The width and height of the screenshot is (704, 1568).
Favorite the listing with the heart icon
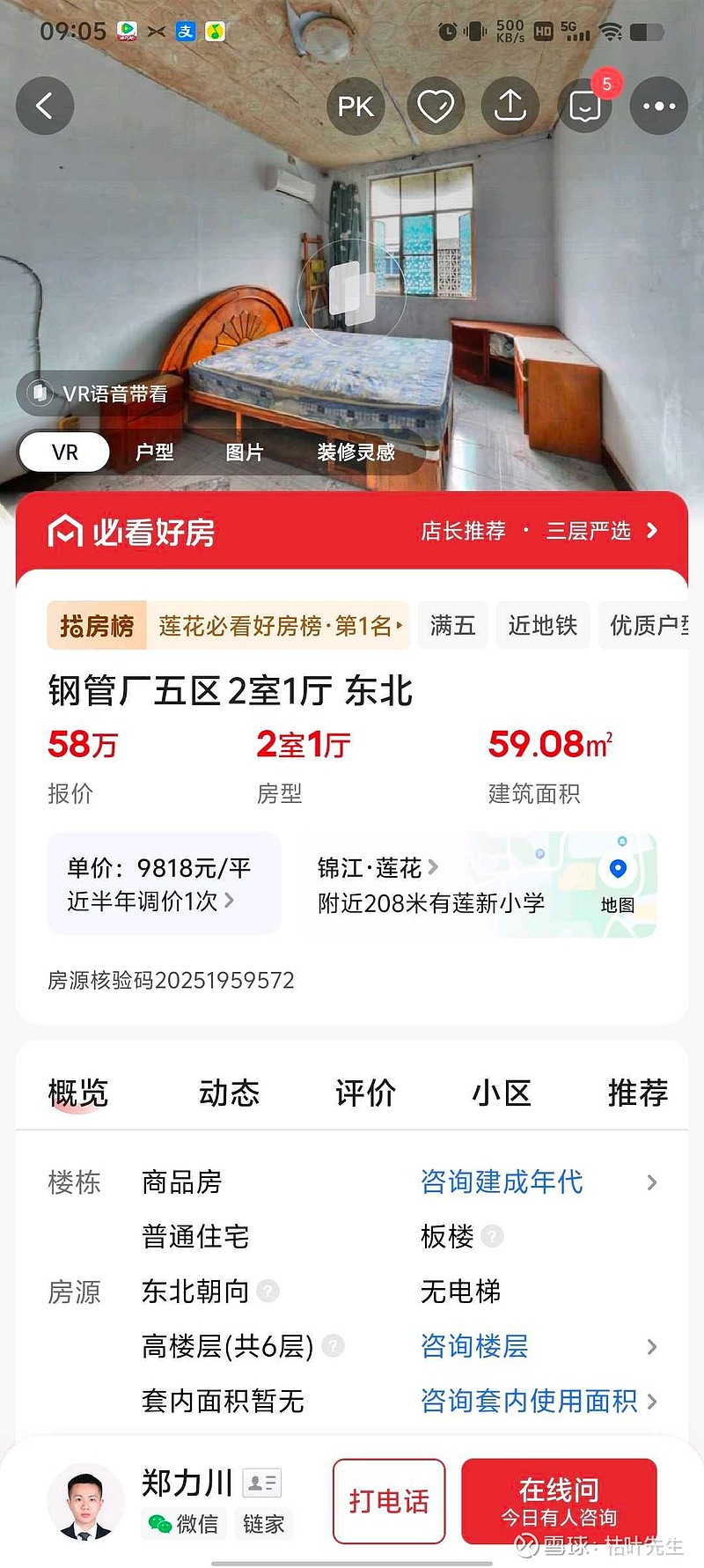[x=436, y=105]
